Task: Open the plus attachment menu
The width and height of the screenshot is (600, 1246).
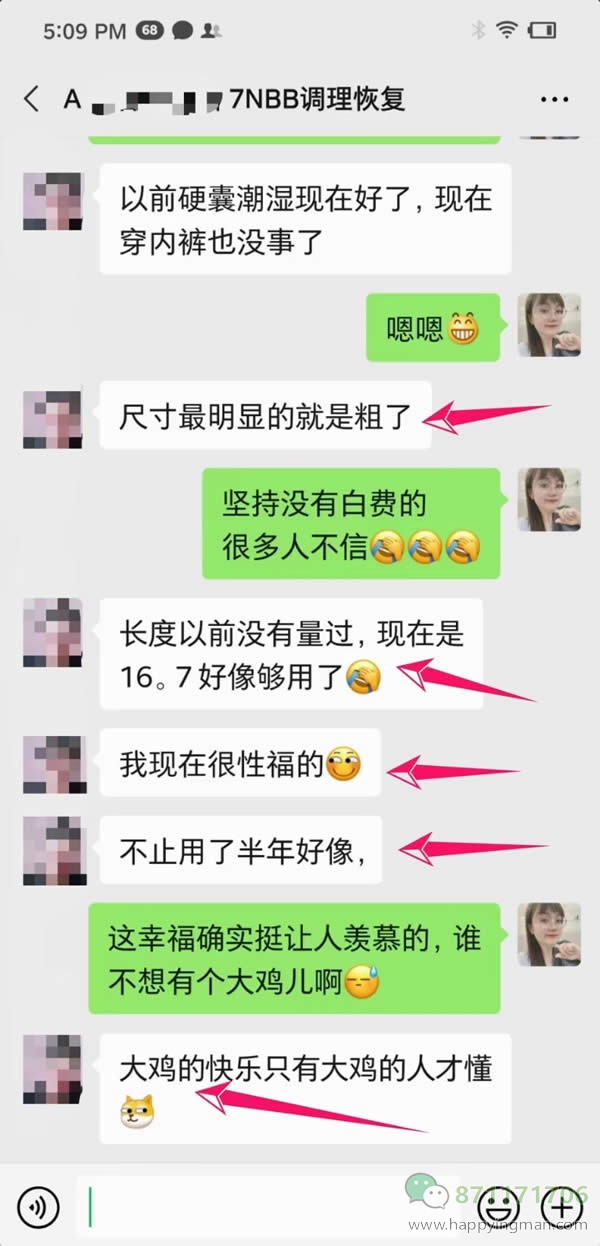Action: pyautogui.click(x=566, y=1207)
